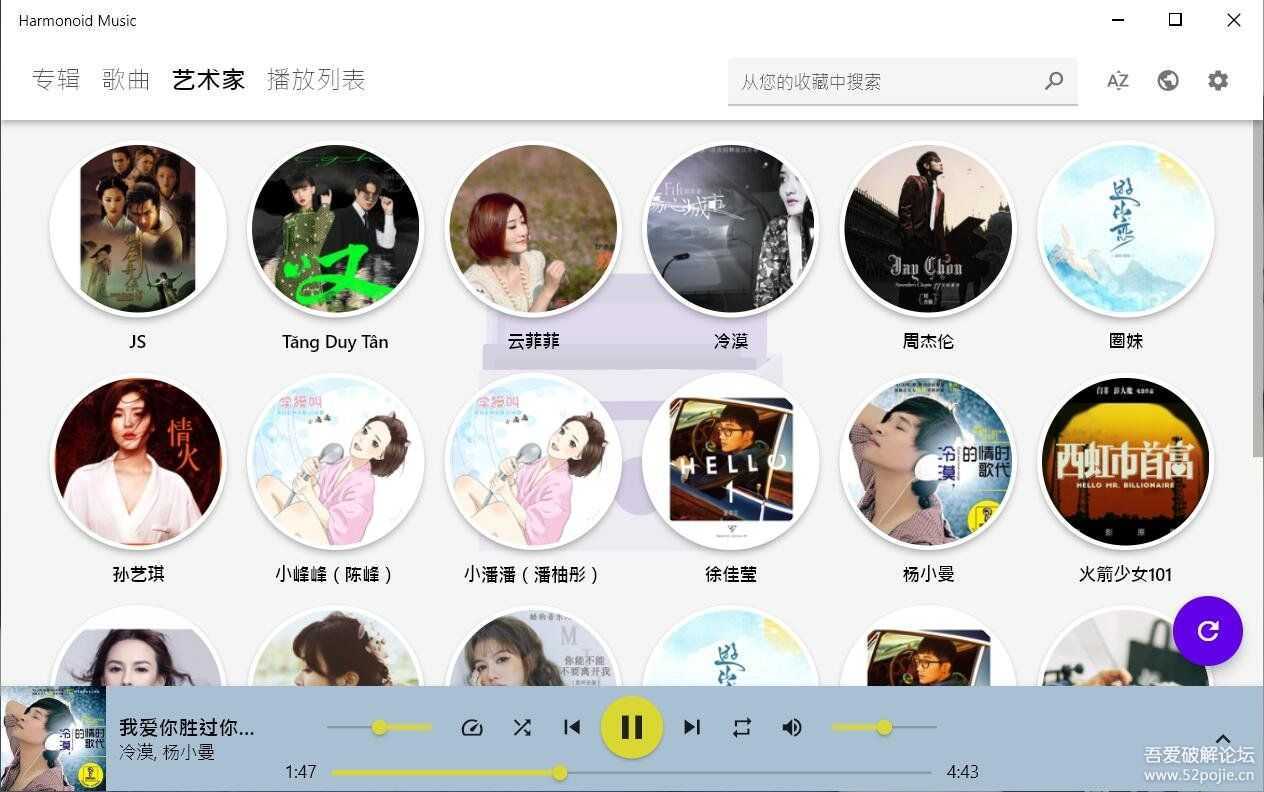This screenshot has height=792, width=1264.
Task: Toggle shuffle playback
Action: (x=522, y=727)
